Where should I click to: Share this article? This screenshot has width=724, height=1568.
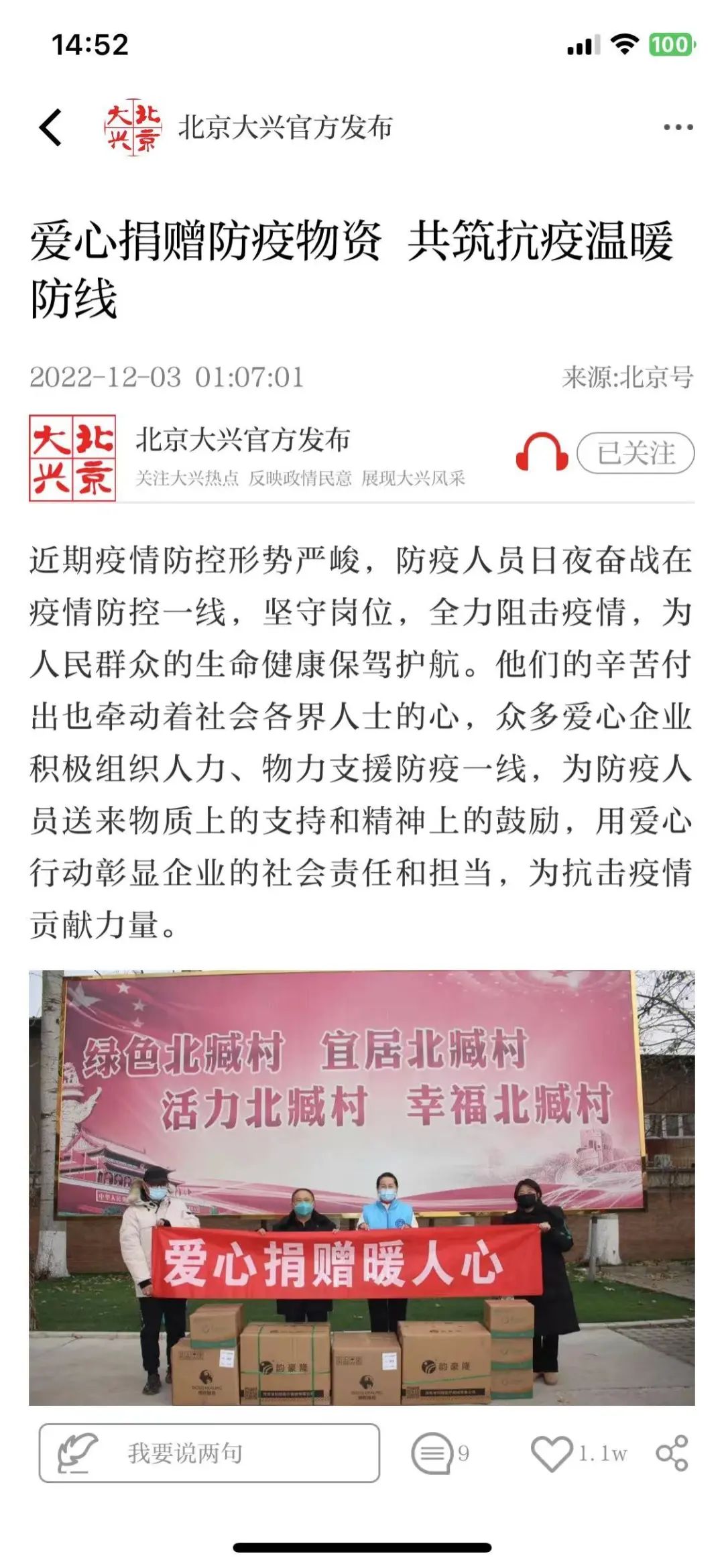672,1453
